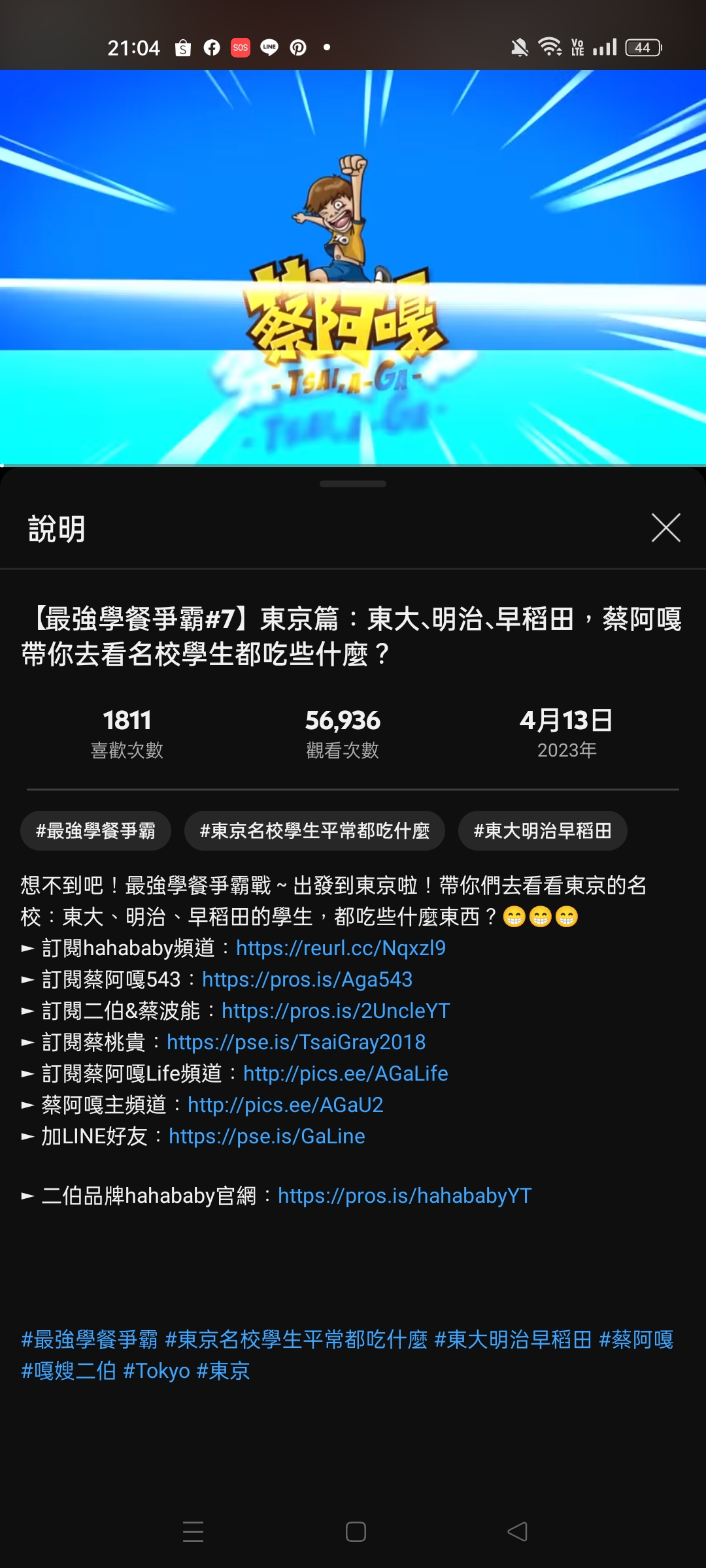Tap the #最強學餐爭霸 hashtag chip
This screenshot has height=1568, width=706.
pyautogui.click(x=95, y=831)
